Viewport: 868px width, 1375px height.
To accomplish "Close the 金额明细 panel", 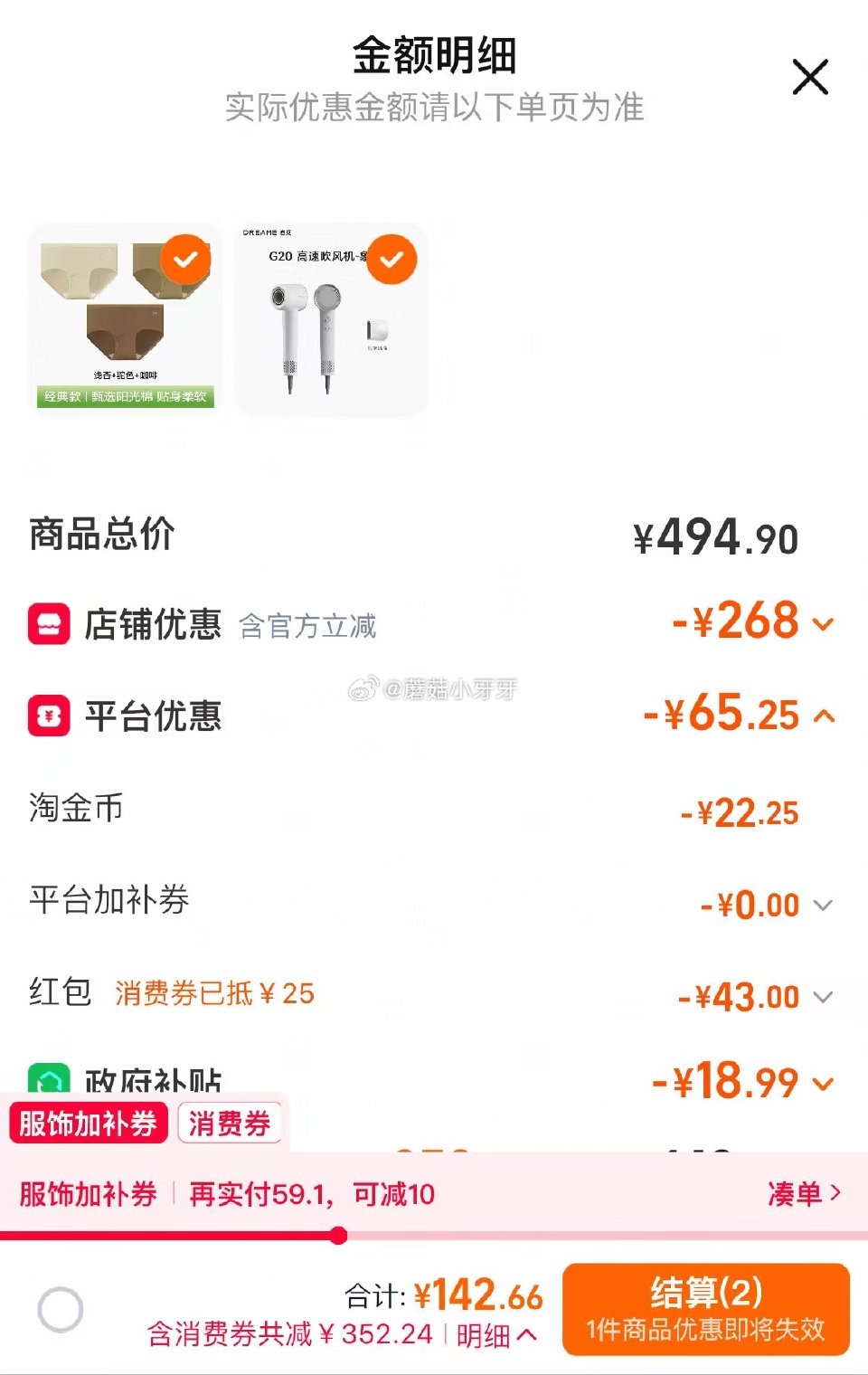I will click(x=809, y=77).
